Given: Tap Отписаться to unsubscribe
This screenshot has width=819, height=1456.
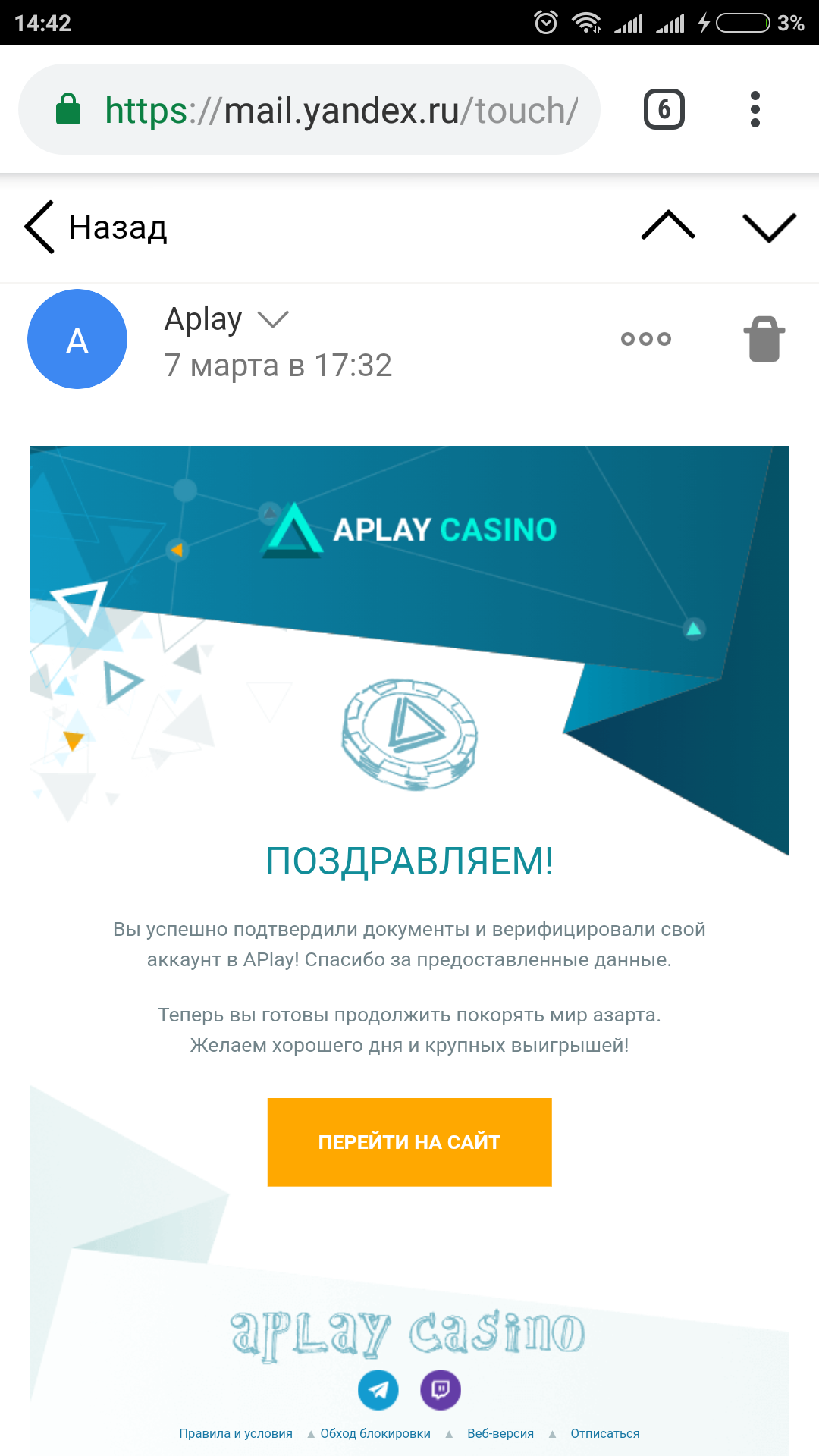Looking at the screenshot, I should click(x=605, y=1433).
